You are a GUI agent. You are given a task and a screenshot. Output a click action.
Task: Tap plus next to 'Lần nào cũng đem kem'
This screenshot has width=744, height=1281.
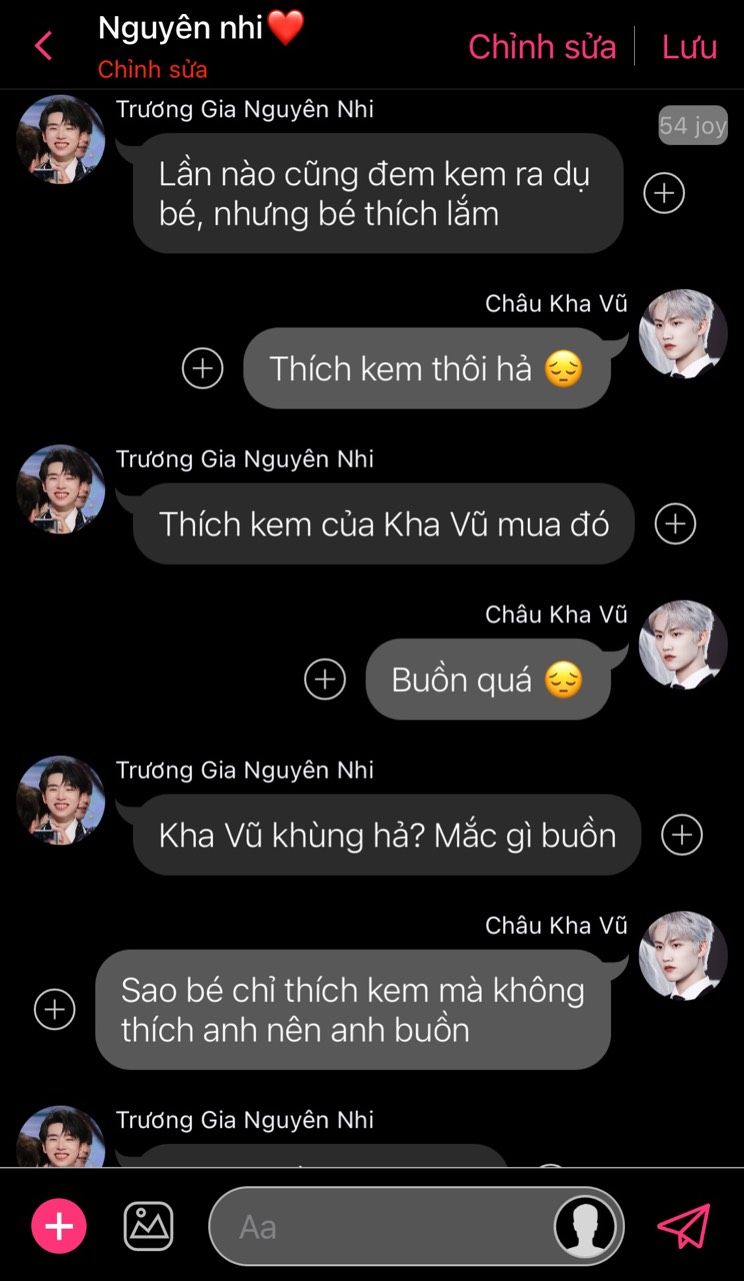(664, 193)
